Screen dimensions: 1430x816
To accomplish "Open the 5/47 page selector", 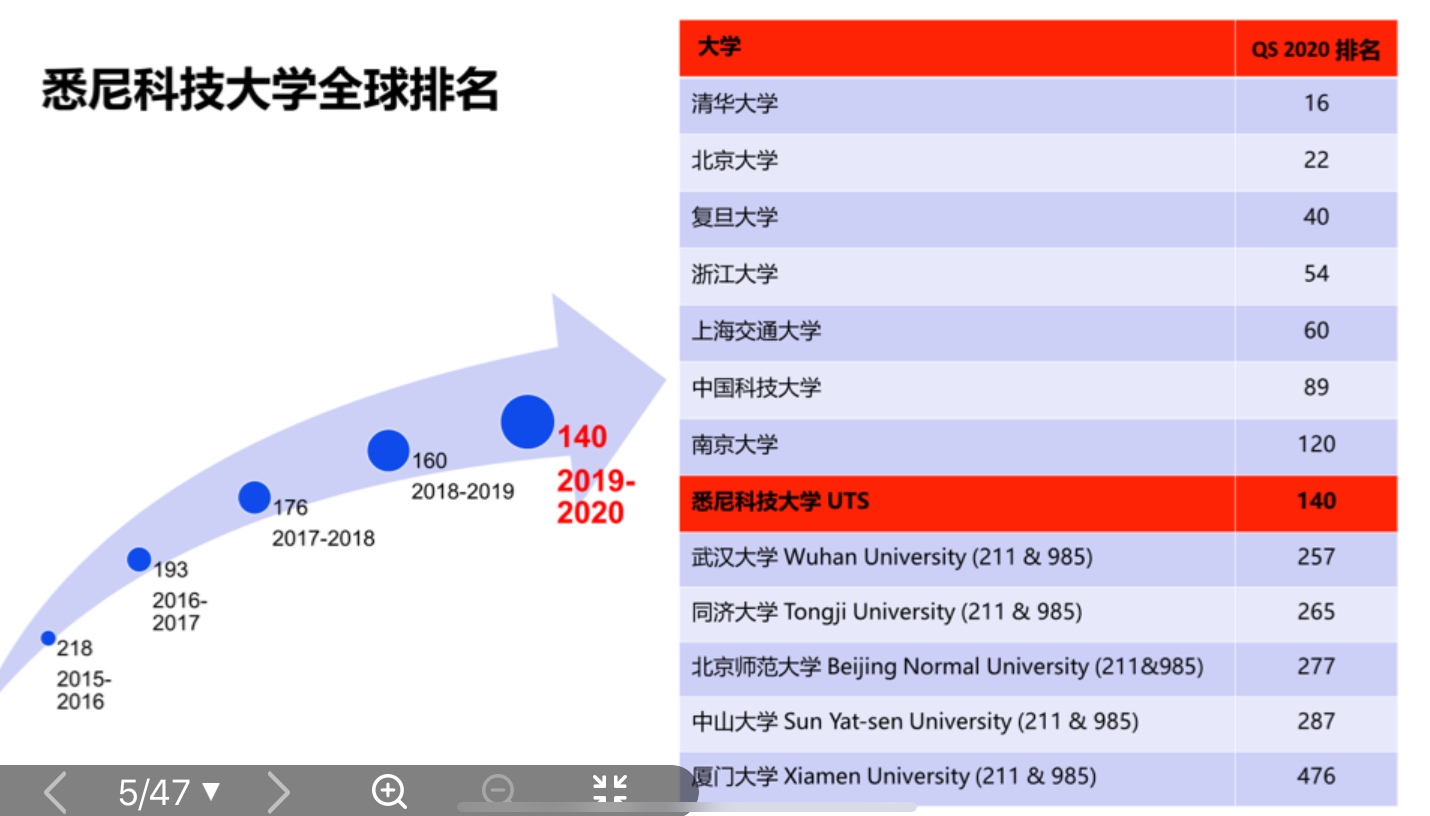I will pyautogui.click(x=168, y=792).
